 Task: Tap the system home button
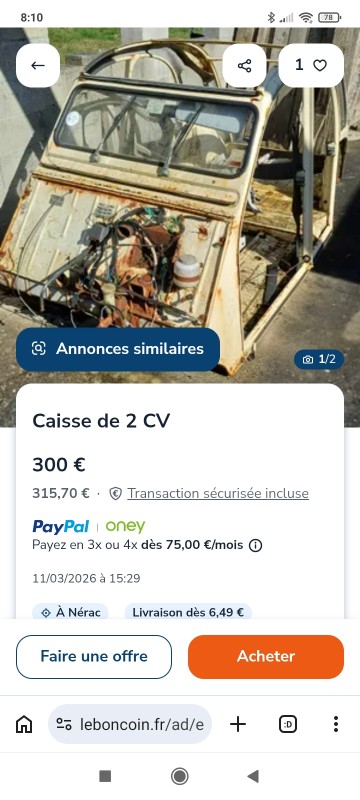tap(179, 777)
